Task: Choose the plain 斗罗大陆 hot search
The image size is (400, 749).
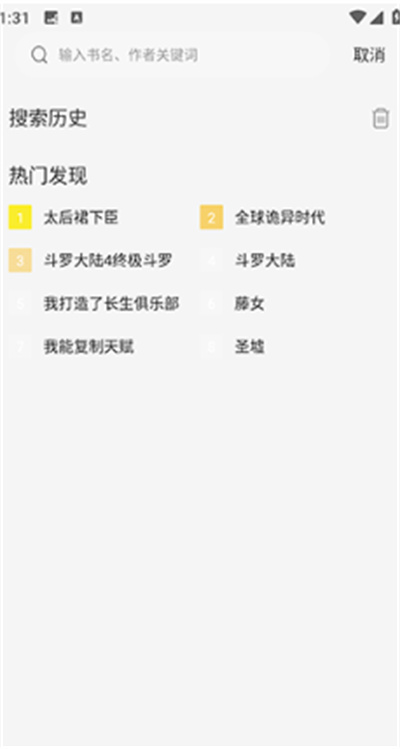Action: click(x=264, y=260)
